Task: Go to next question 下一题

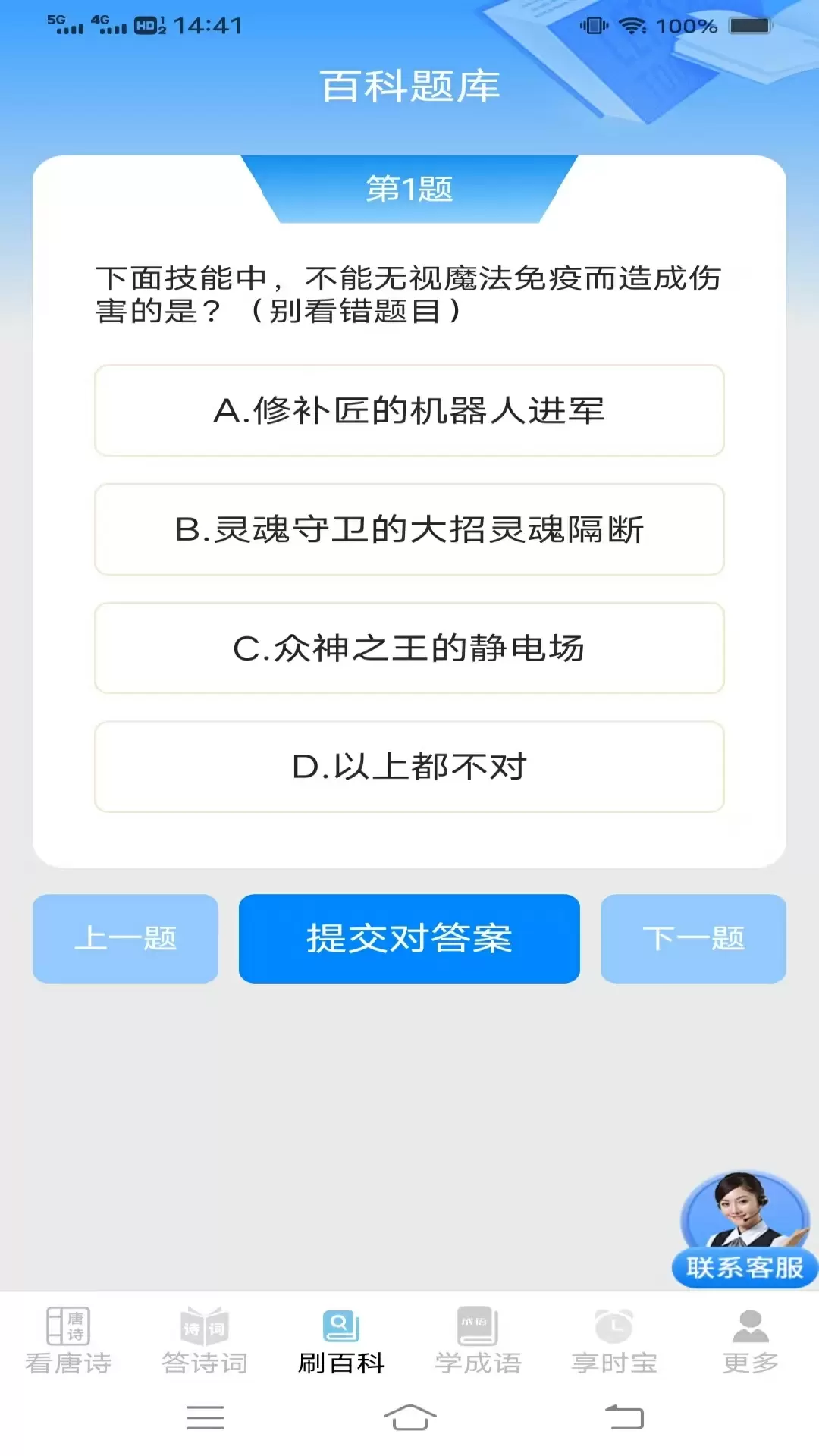Action: [693, 938]
